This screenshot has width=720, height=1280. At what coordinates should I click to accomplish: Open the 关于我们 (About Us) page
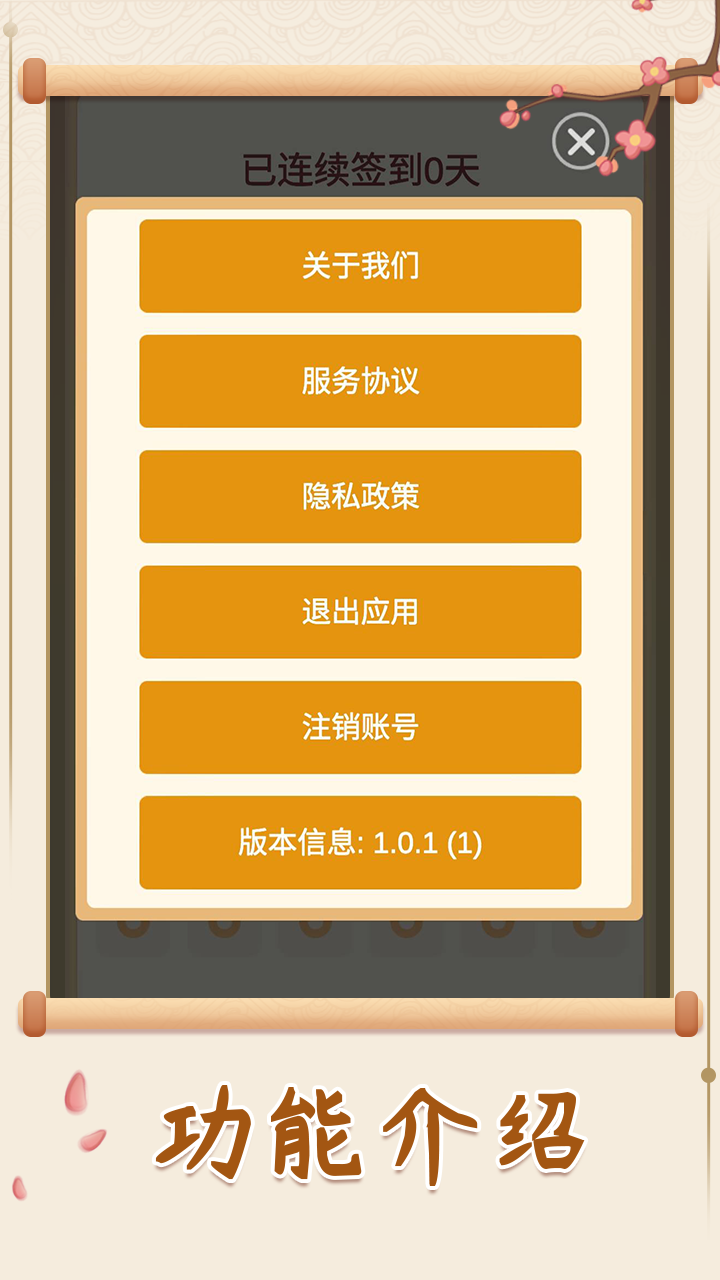[359, 265]
